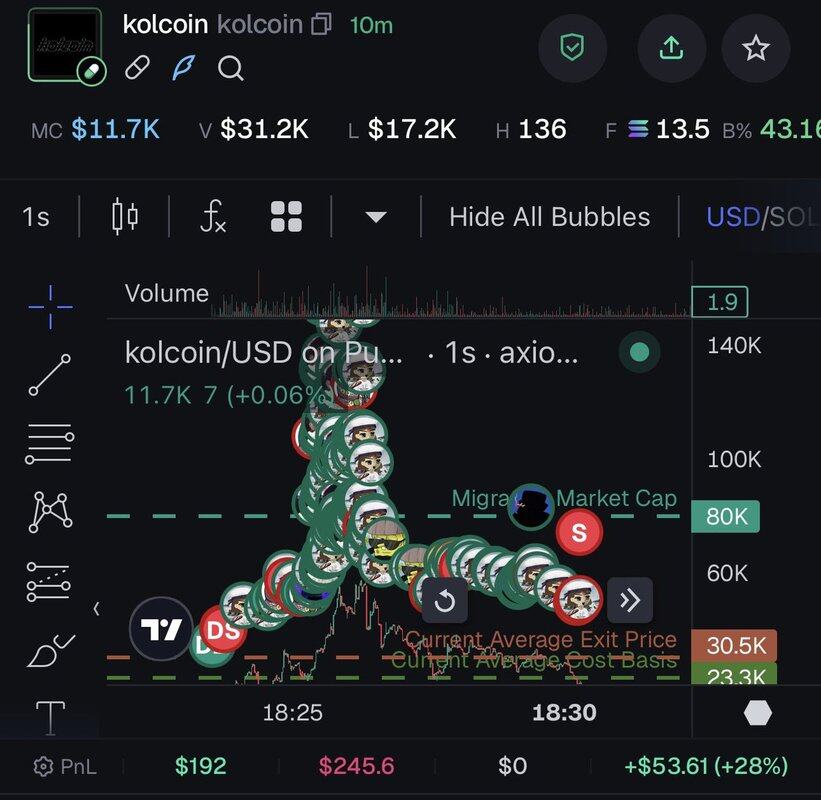
Task: Choose the brush drawing tool
Action: 49,652
